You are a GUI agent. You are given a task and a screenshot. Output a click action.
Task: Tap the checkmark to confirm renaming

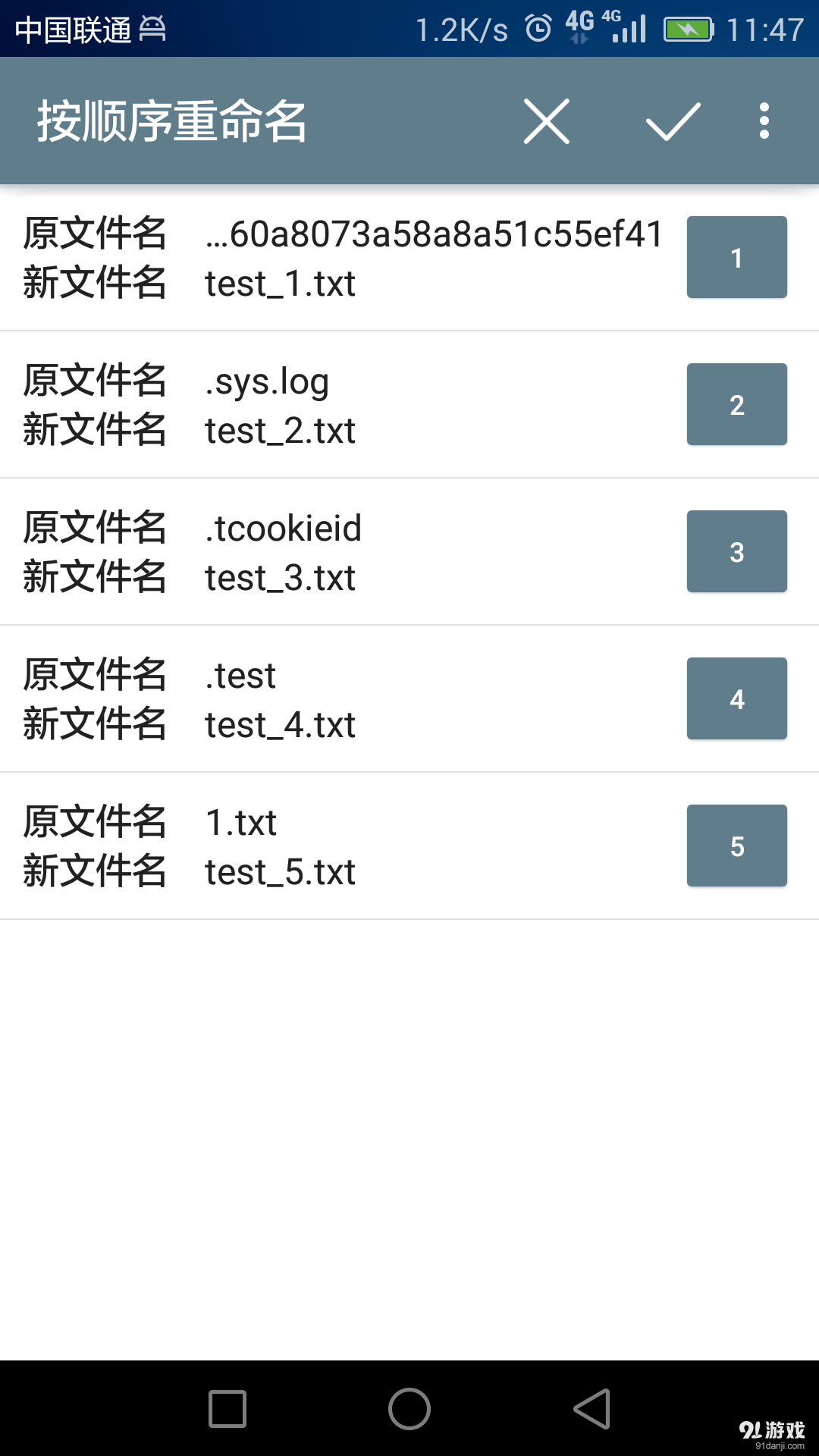[x=670, y=121]
